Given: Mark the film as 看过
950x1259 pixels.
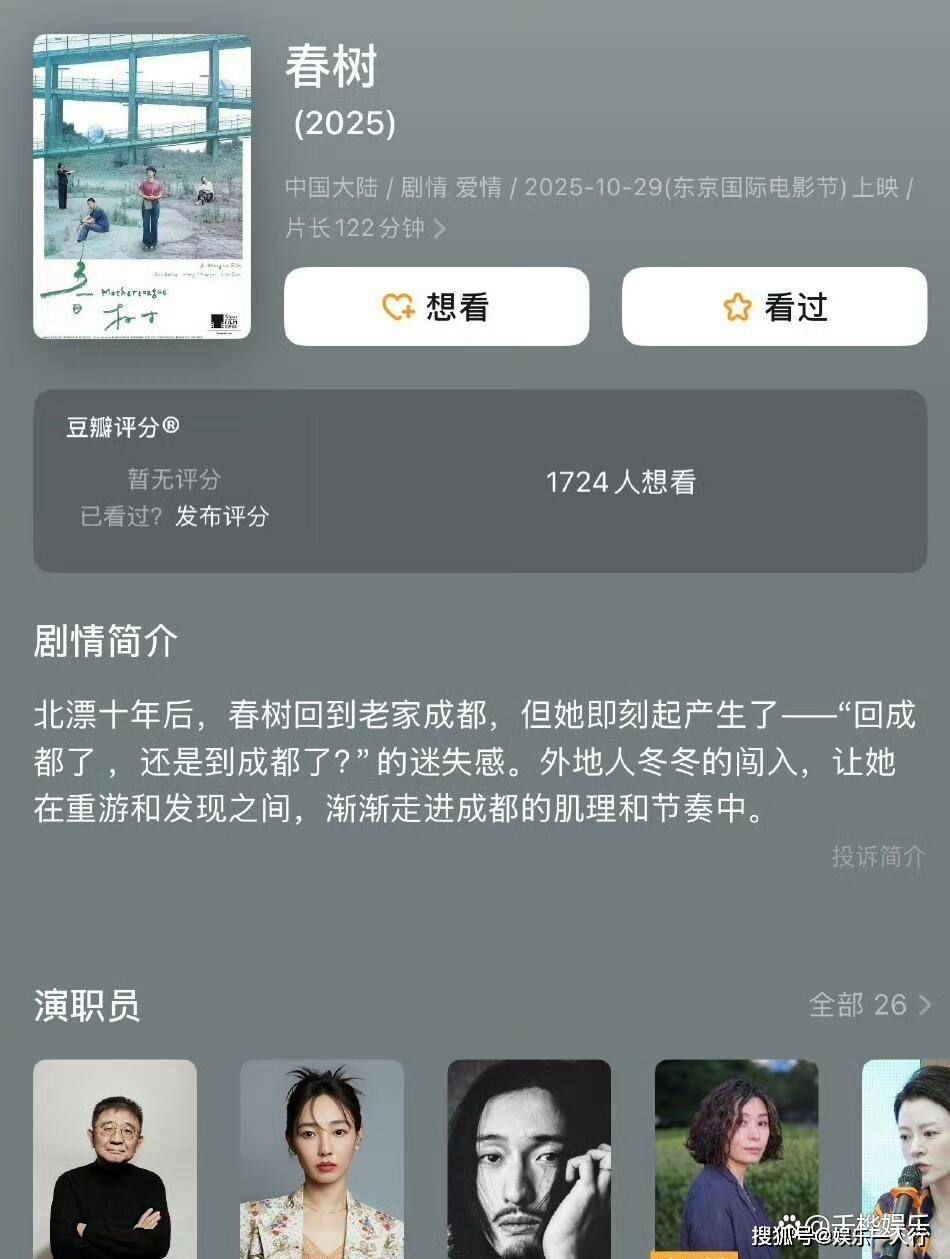Looking at the screenshot, I should click(x=774, y=307).
